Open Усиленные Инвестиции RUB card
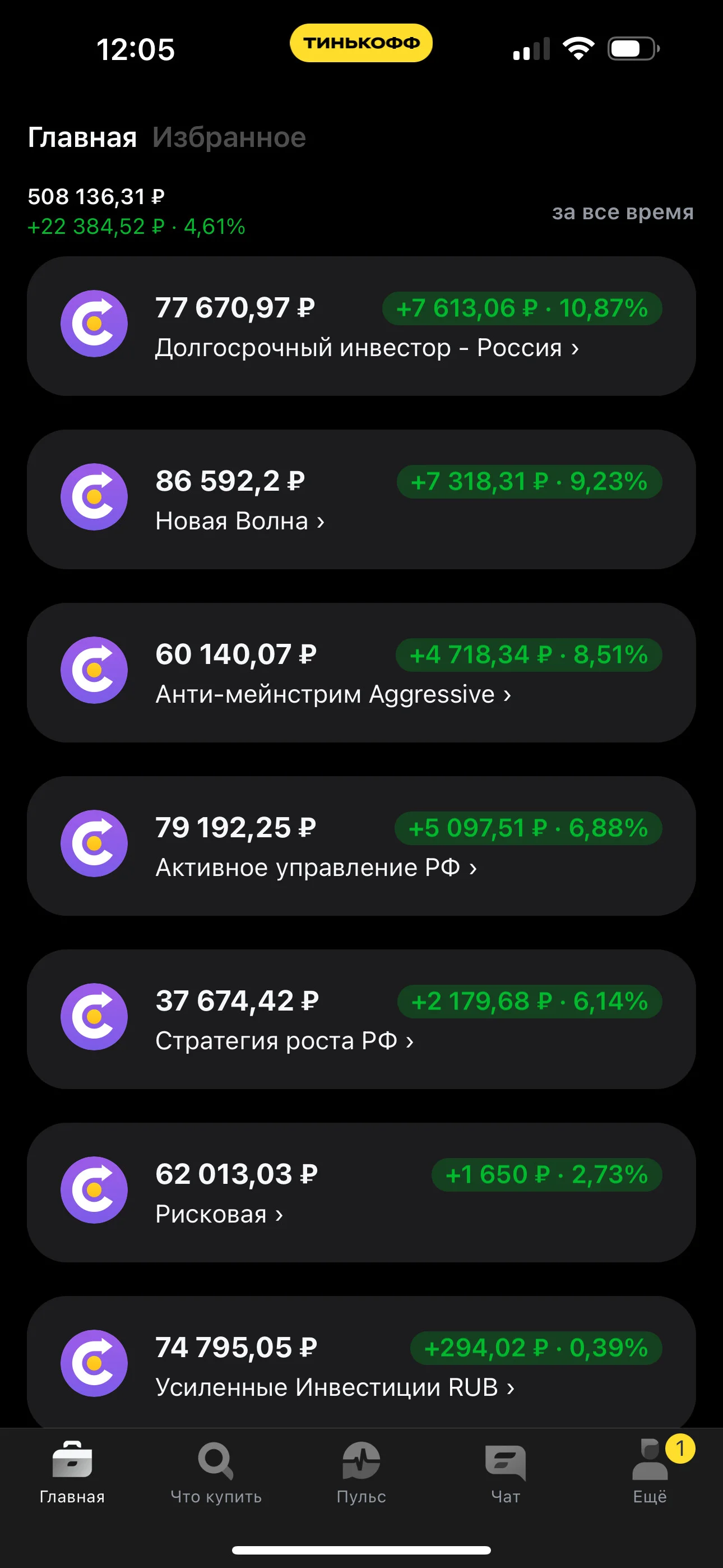The width and height of the screenshot is (723, 1568). (361, 1362)
